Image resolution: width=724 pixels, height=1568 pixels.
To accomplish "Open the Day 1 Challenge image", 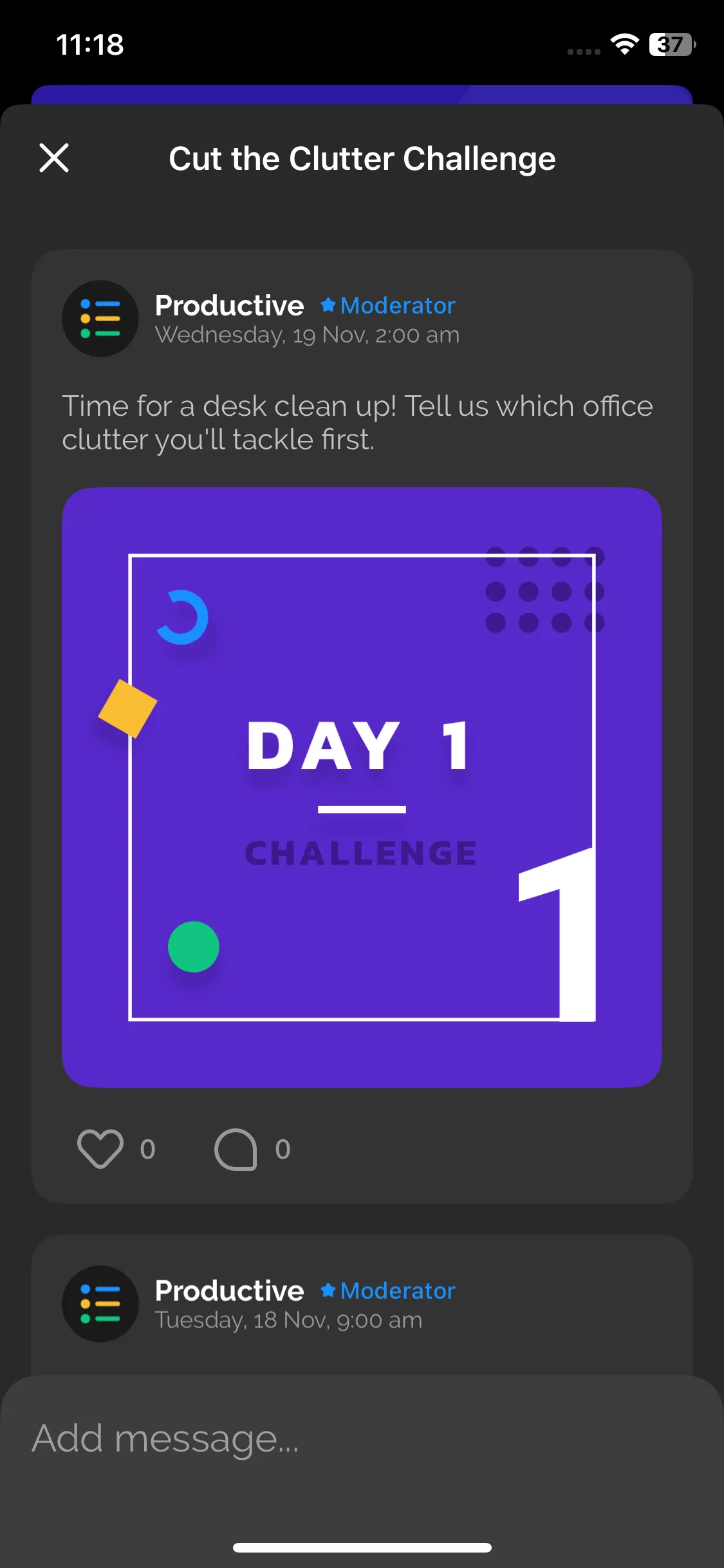I will click(362, 787).
